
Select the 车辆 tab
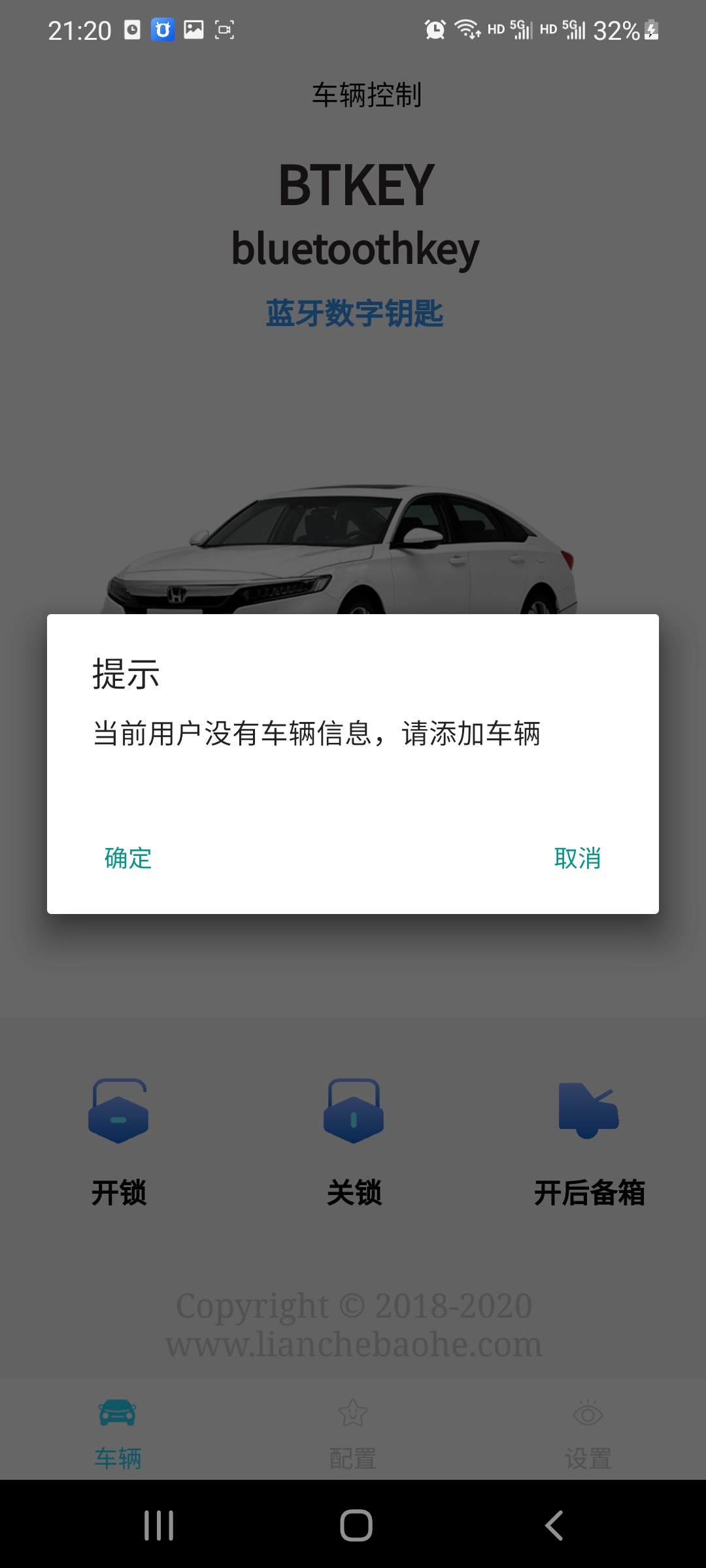click(x=118, y=1433)
